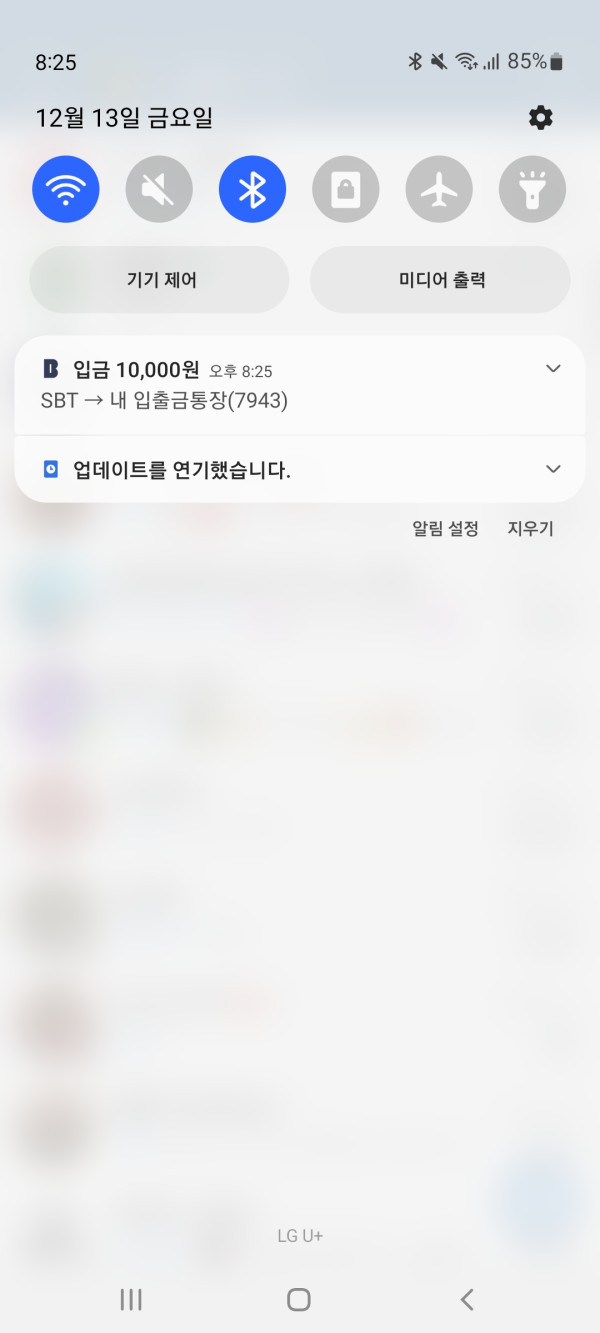The image size is (600, 1333).
Task: Open 알림 설정 notification settings
Action: pos(445,529)
